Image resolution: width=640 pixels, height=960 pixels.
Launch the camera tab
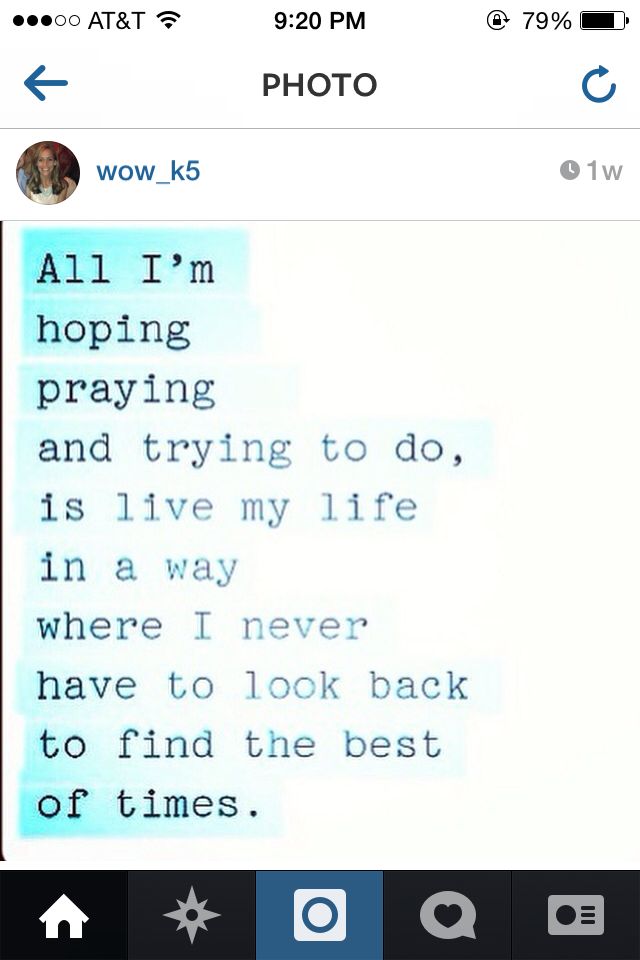pyautogui.click(x=320, y=916)
